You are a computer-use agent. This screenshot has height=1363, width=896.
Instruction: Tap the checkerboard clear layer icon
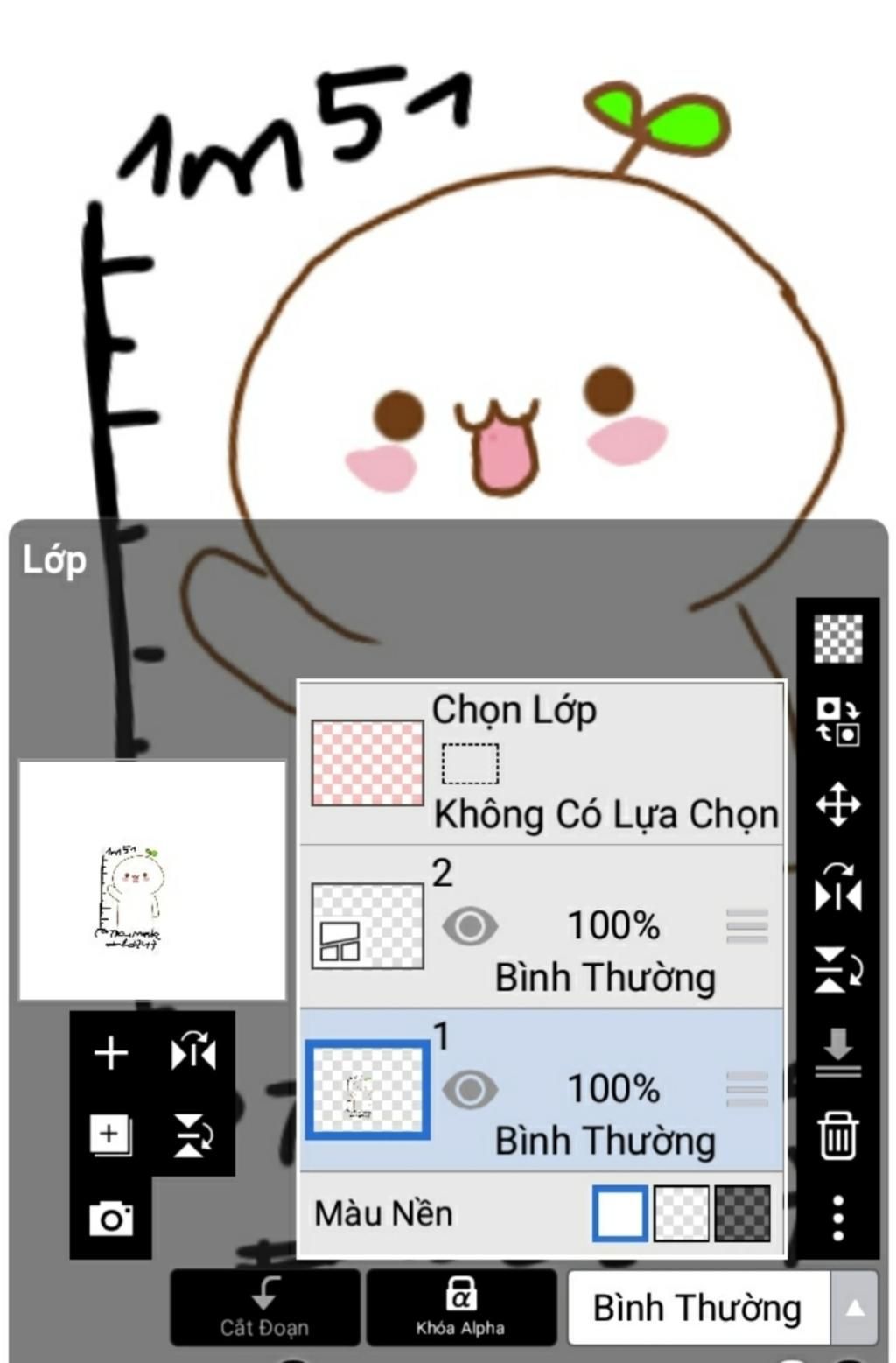837,638
